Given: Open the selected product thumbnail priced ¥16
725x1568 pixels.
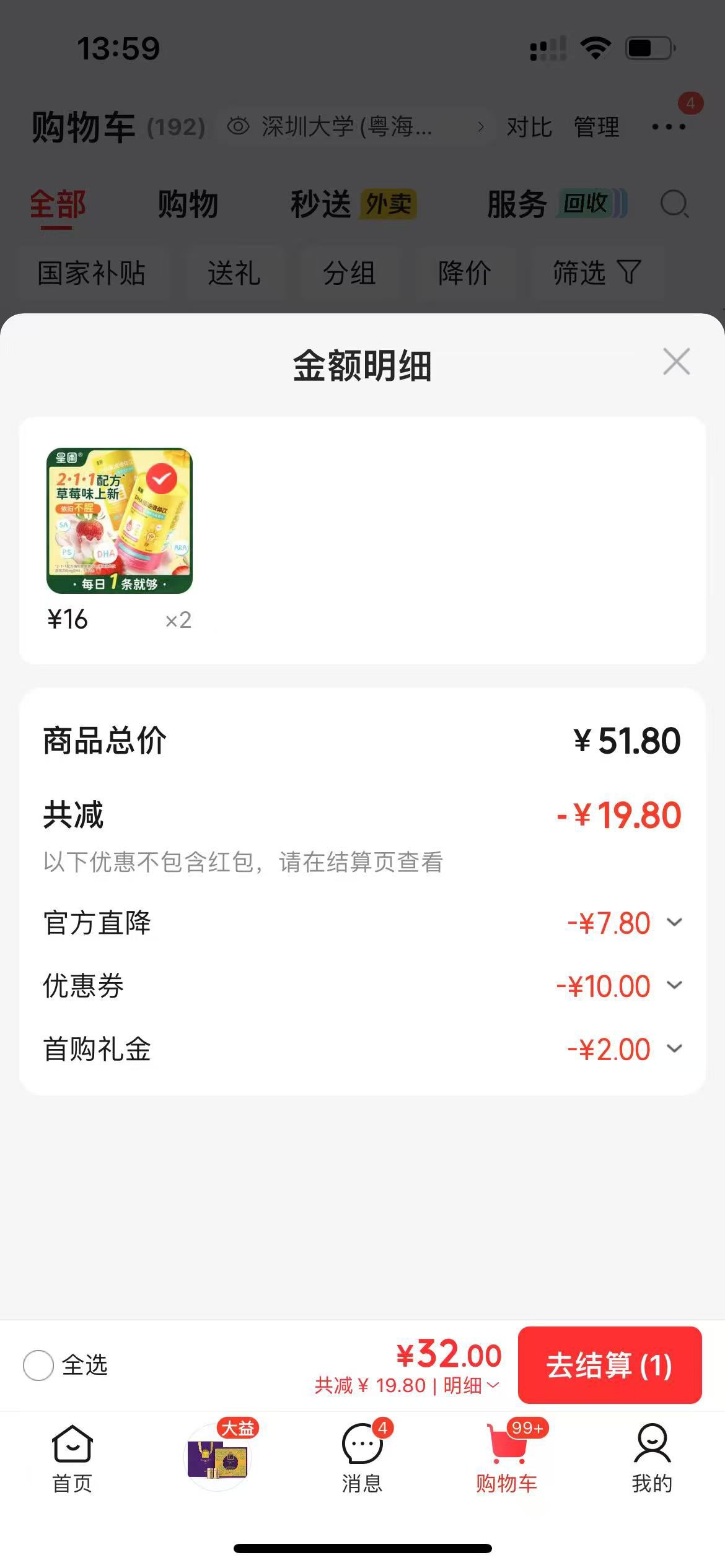Looking at the screenshot, I should tap(120, 521).
